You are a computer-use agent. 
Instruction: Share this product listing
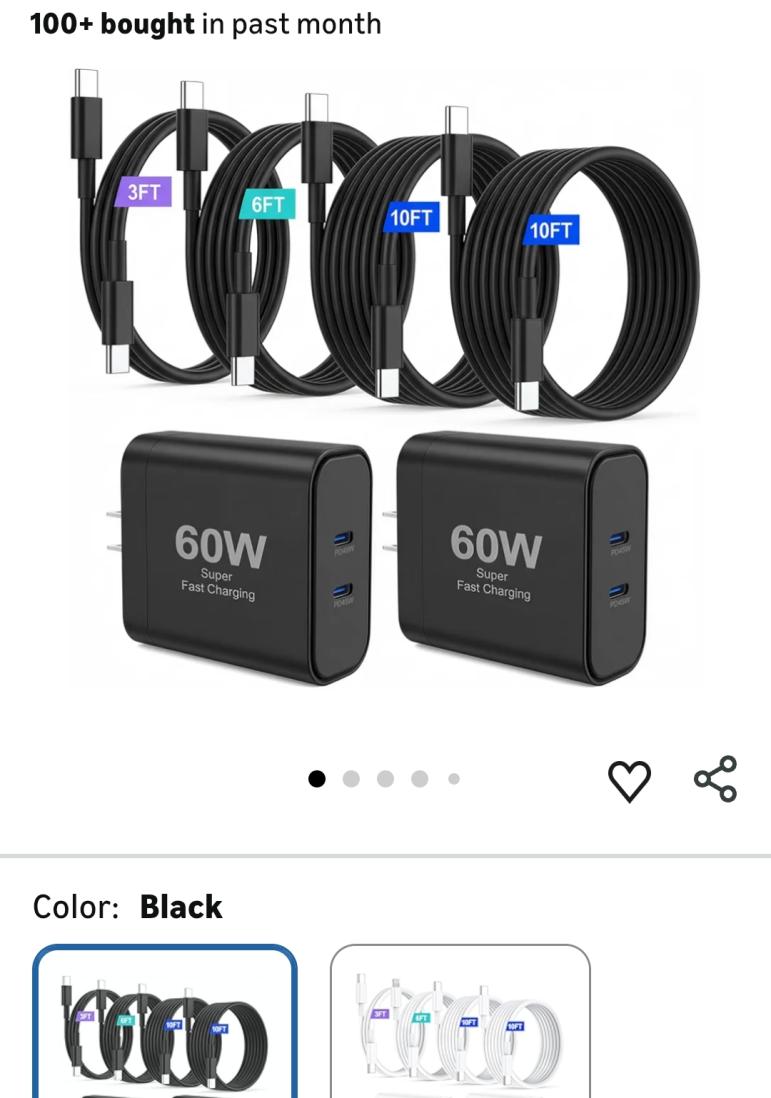(x=715, y=779)
